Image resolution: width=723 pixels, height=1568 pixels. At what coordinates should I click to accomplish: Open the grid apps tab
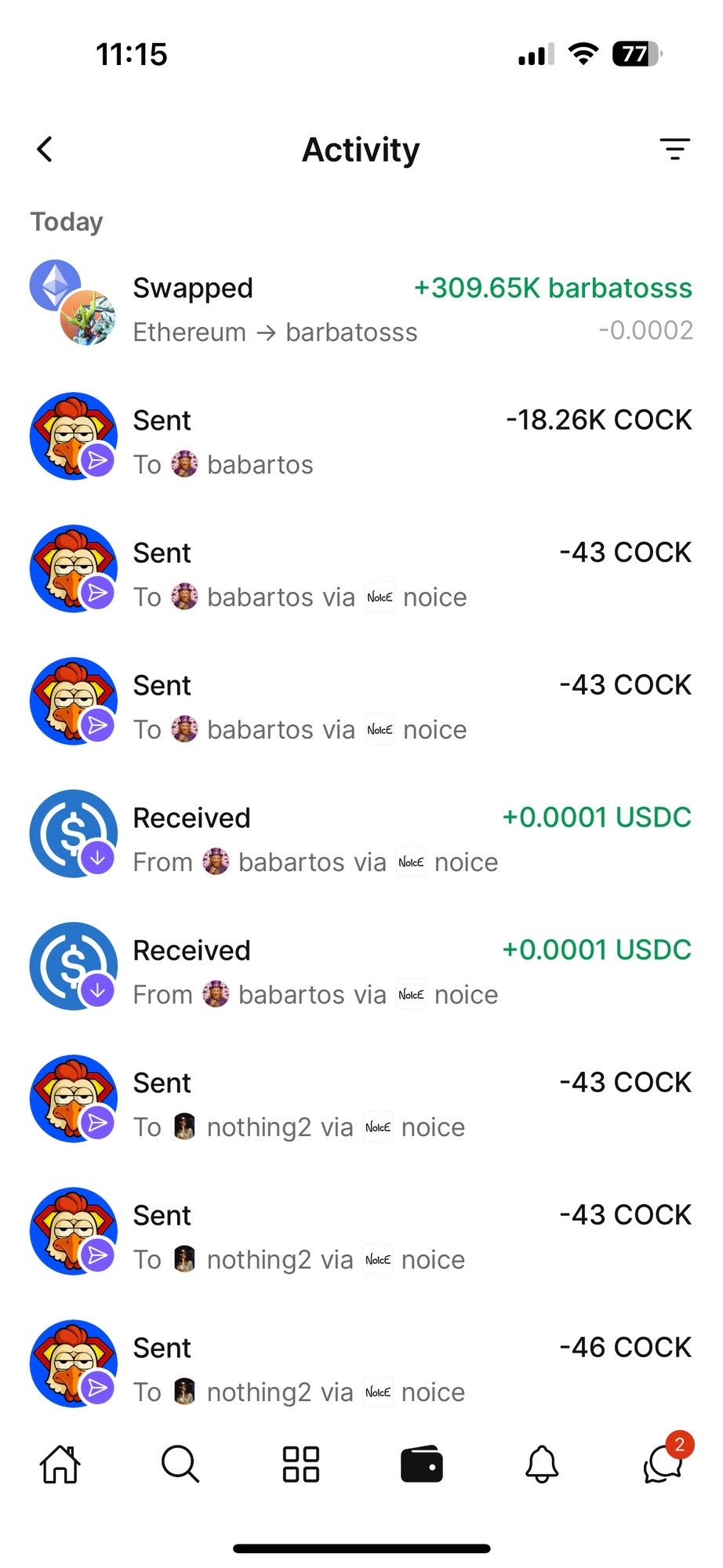point(300,1464)
